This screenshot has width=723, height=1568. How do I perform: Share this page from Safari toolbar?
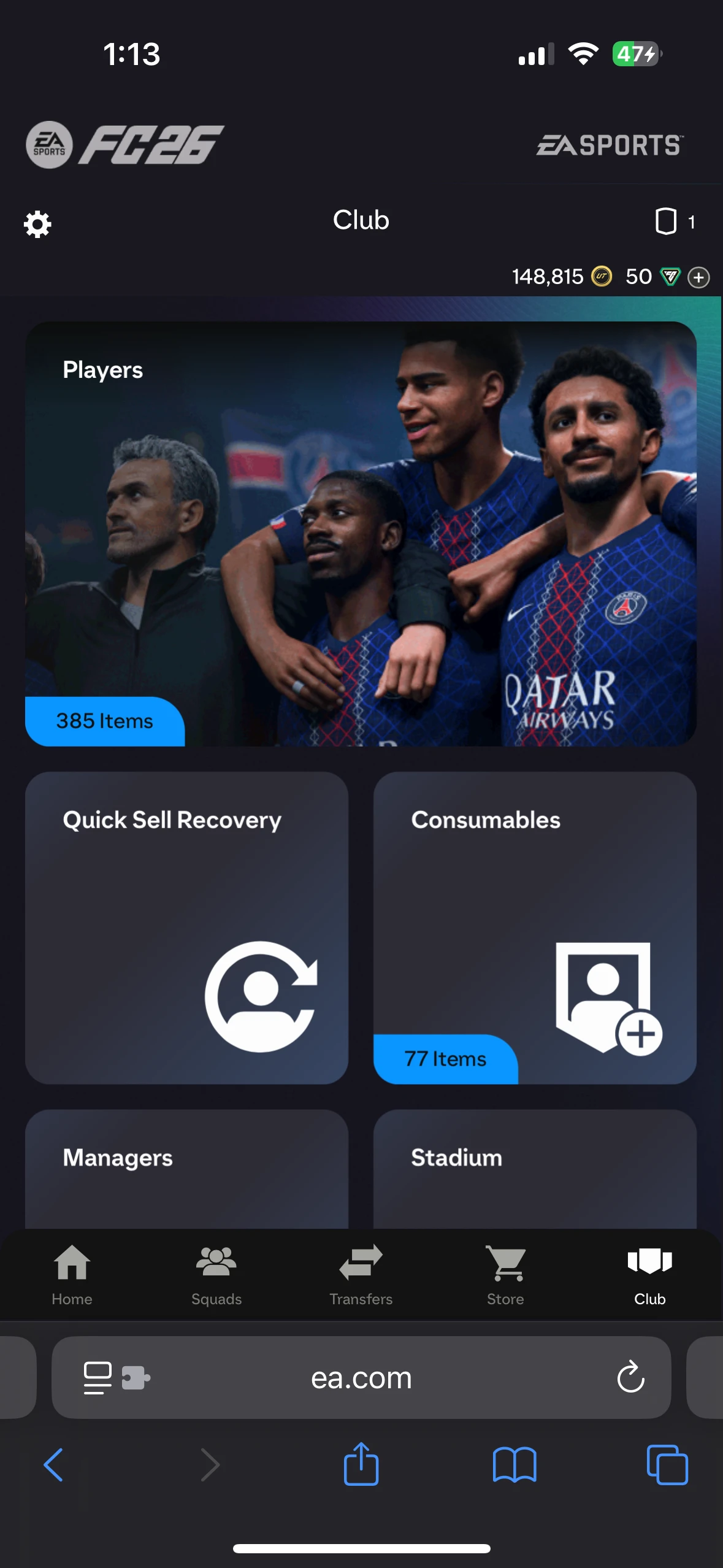pos(361,1464)
